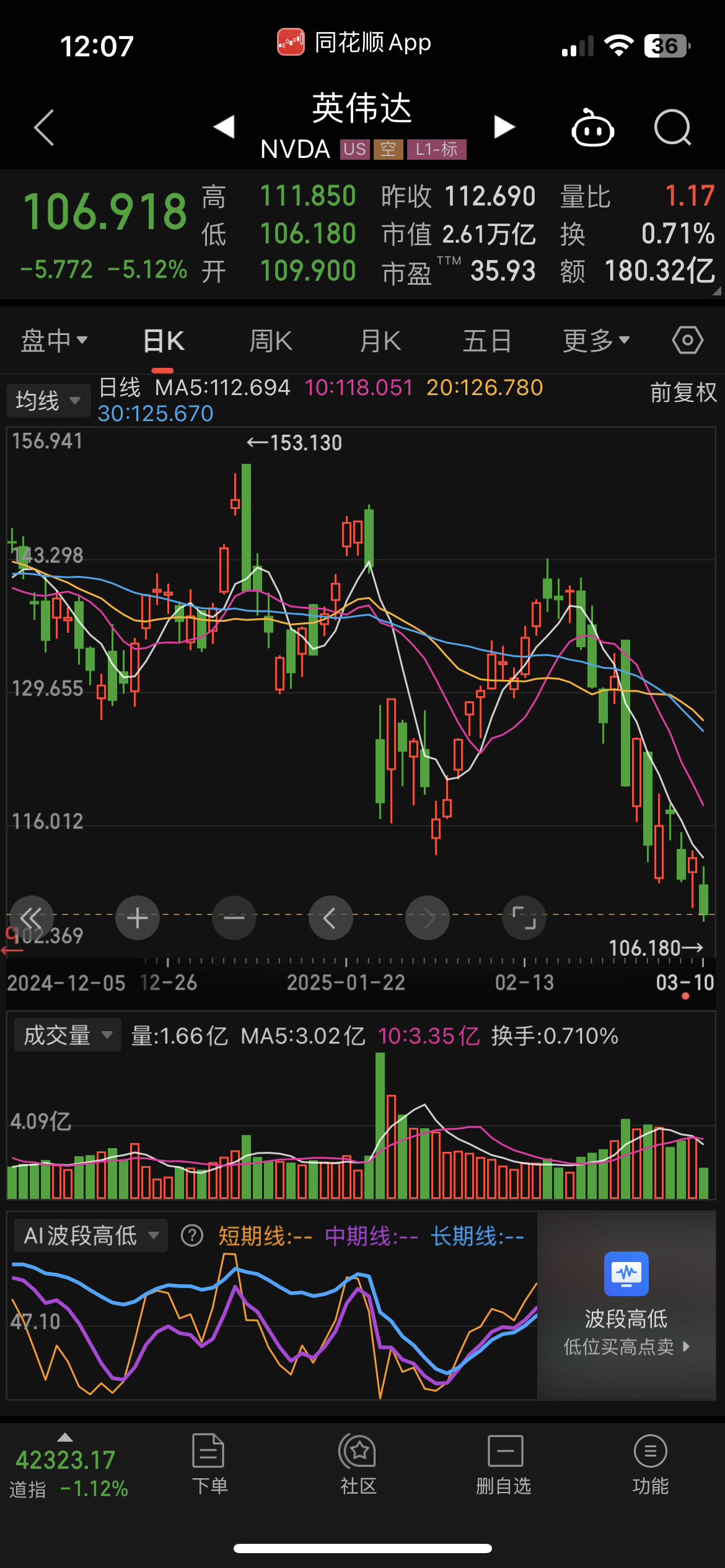Open the 成交量 indicator dropdown

pyautogui.click(x=67, y=1035)
